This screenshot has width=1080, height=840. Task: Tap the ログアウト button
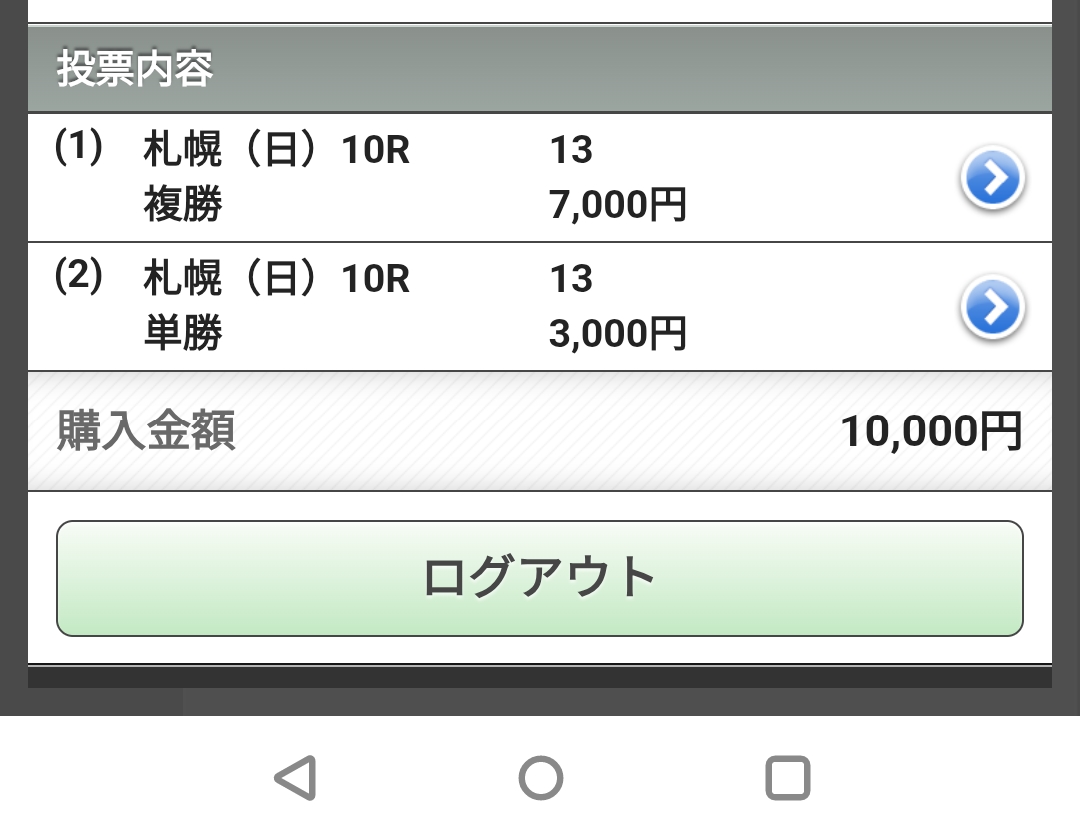[540, 578]
